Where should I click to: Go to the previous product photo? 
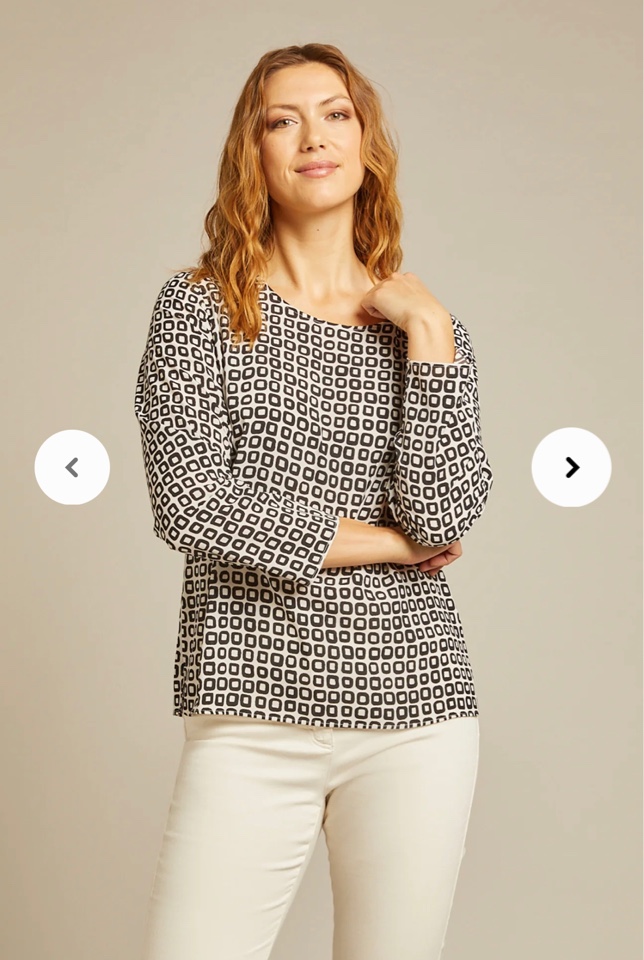72,467
